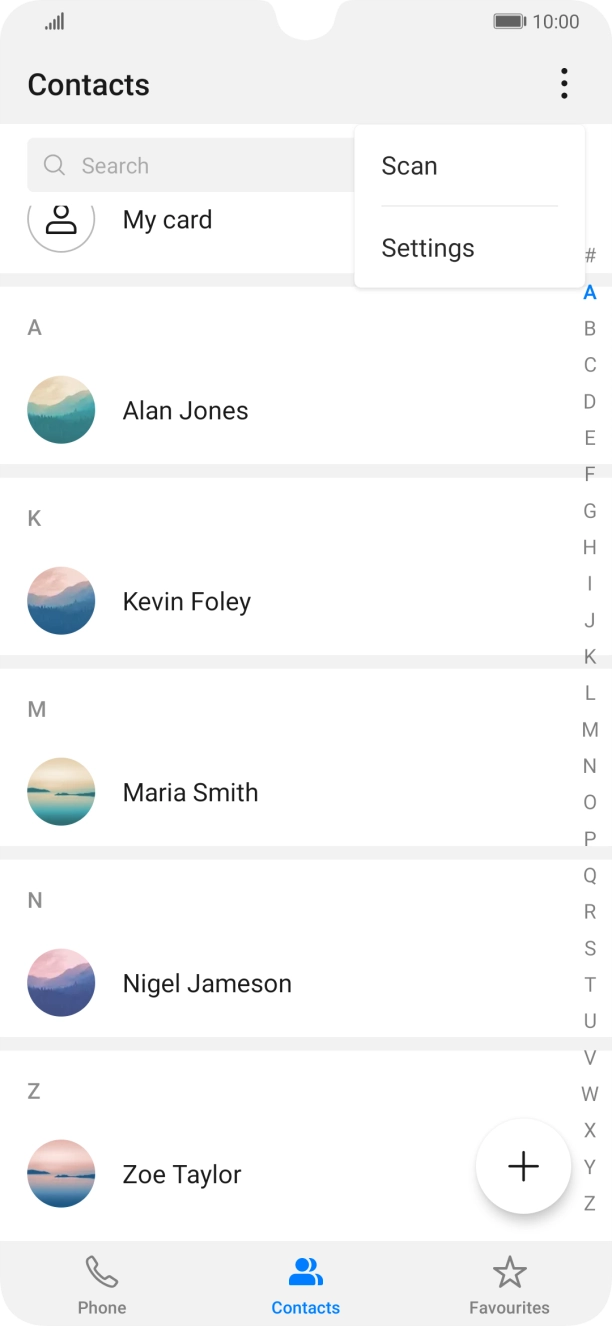
Task: Open Alan Jones contact
Action: coord(185,410)
